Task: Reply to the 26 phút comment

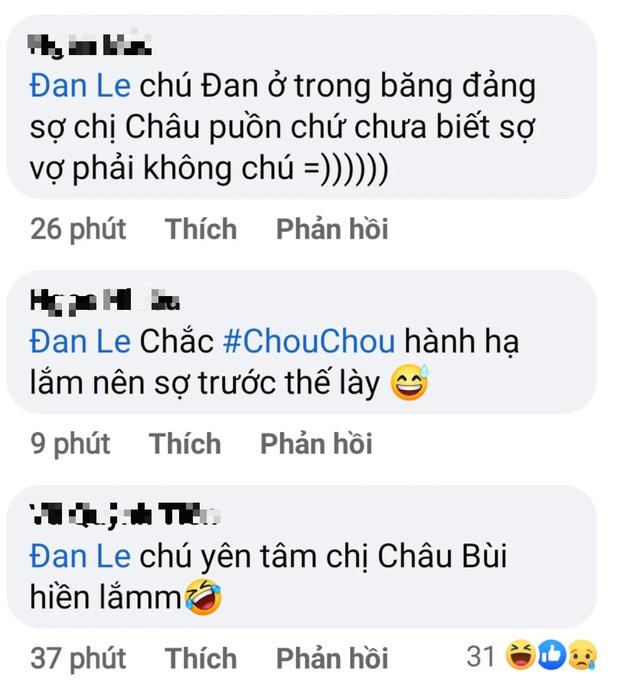Action: [332, 230]
